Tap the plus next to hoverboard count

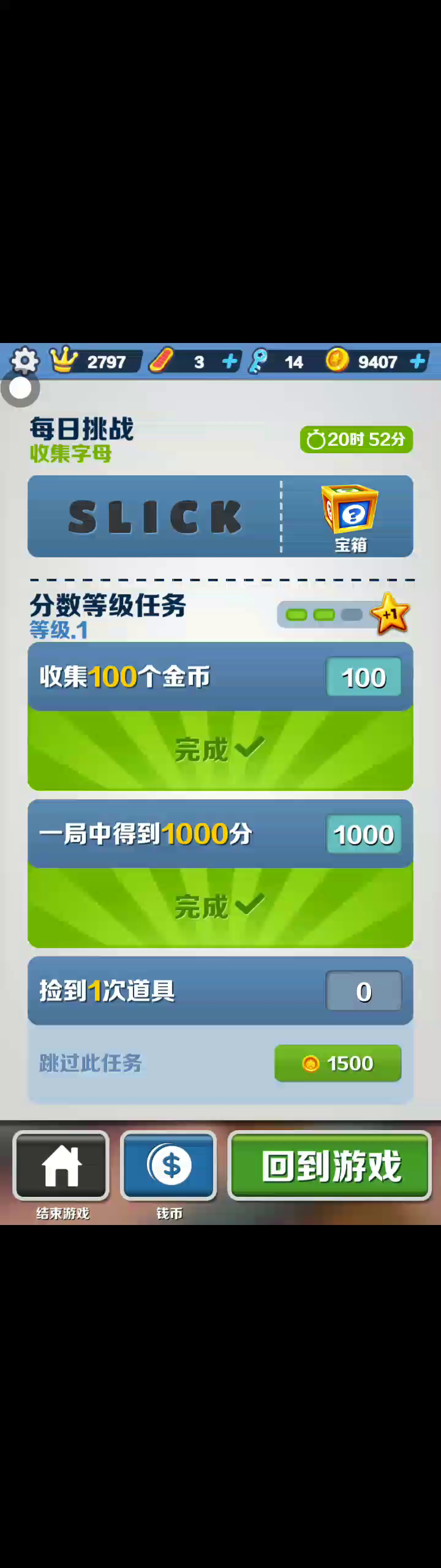tap(230, 361)
